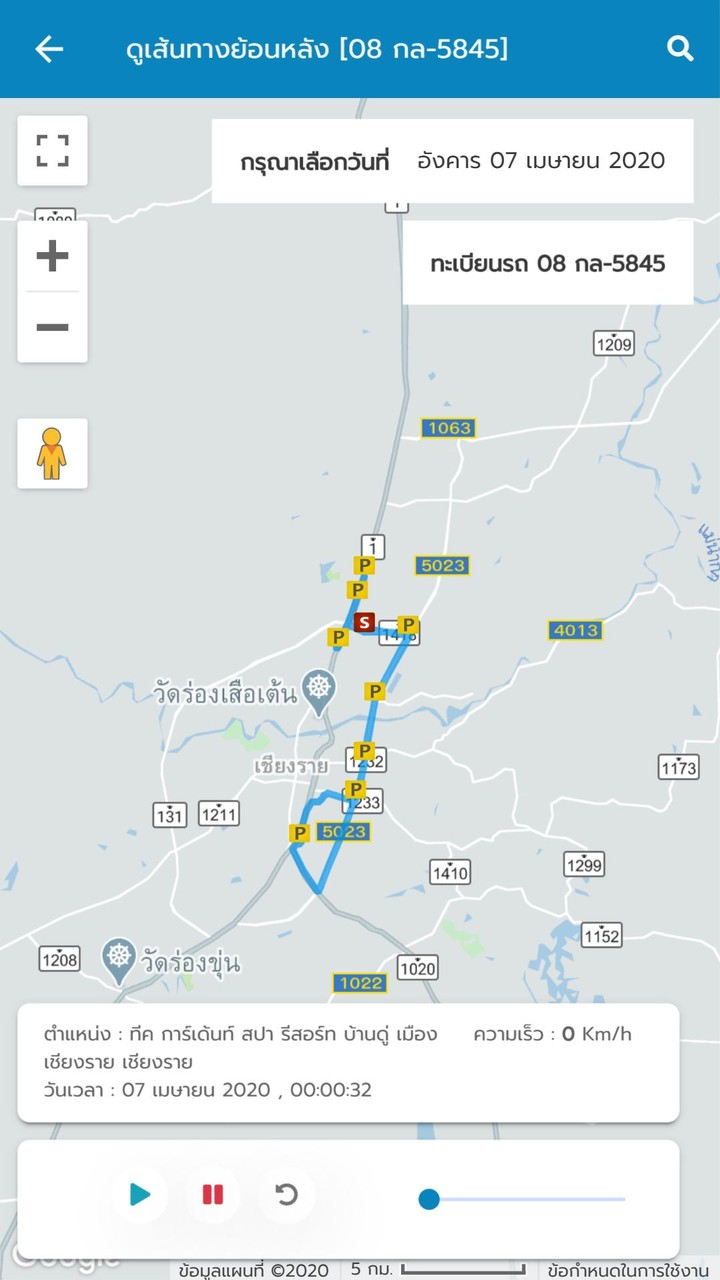
Task: Enter fullscreen map view
Action: tap(52, 150)
